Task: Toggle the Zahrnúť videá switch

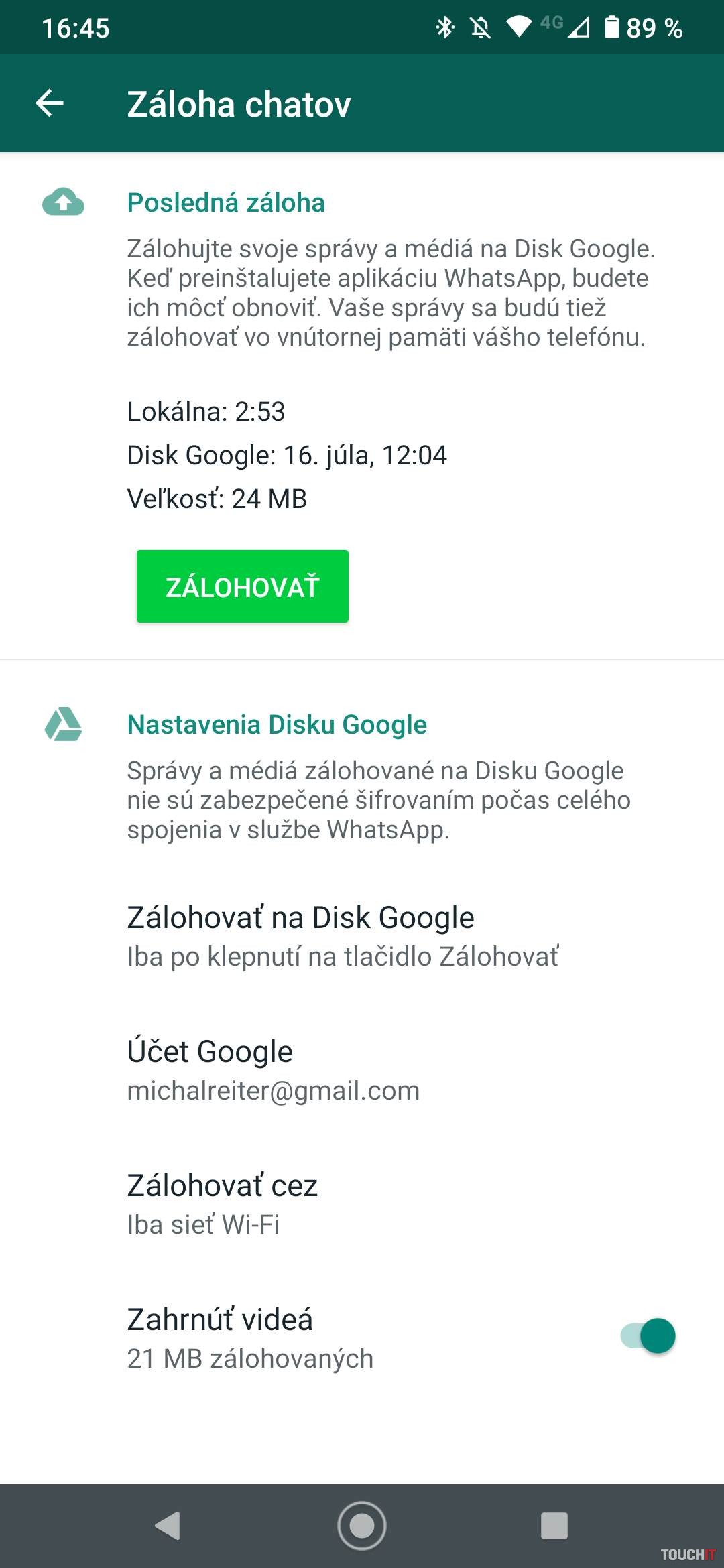Action: coord(648,1335)
